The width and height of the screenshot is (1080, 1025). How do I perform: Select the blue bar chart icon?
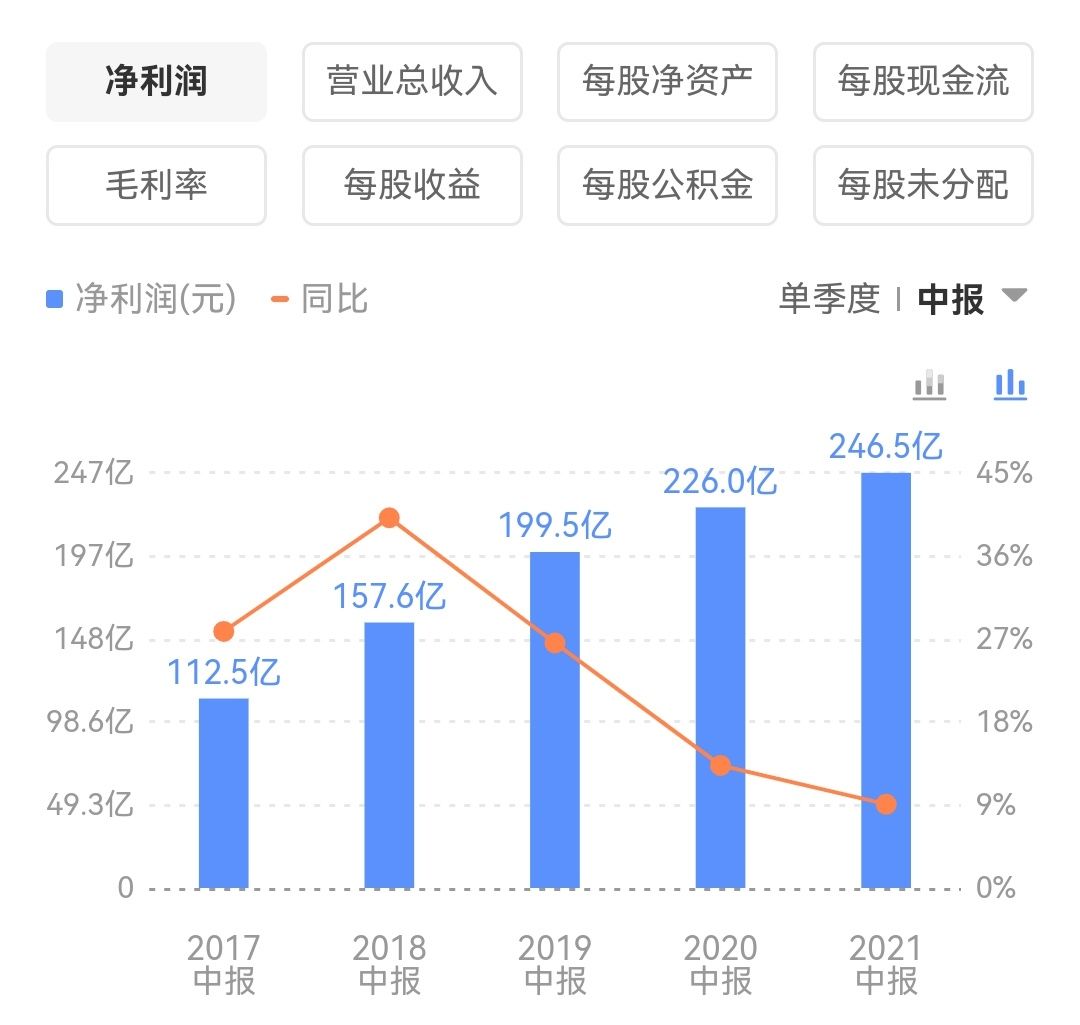point(1010,384)
